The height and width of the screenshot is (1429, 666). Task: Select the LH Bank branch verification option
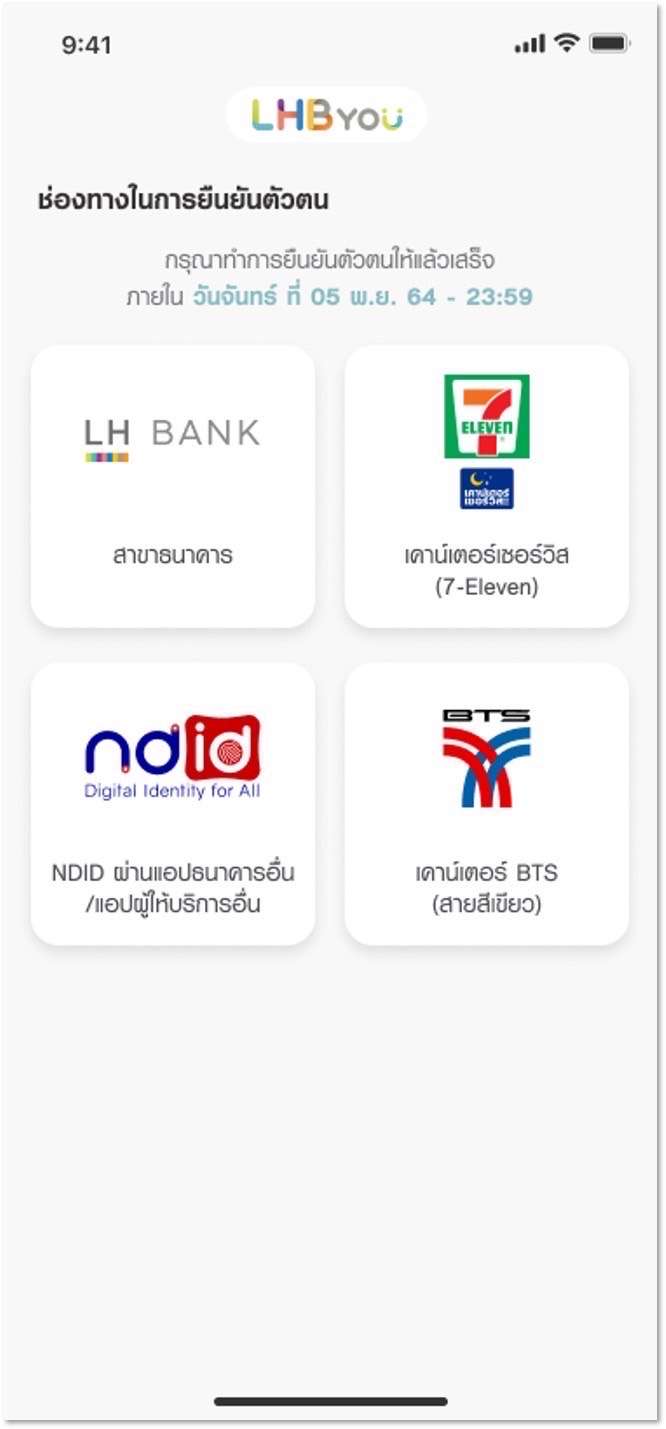click(x=173, y=486)
